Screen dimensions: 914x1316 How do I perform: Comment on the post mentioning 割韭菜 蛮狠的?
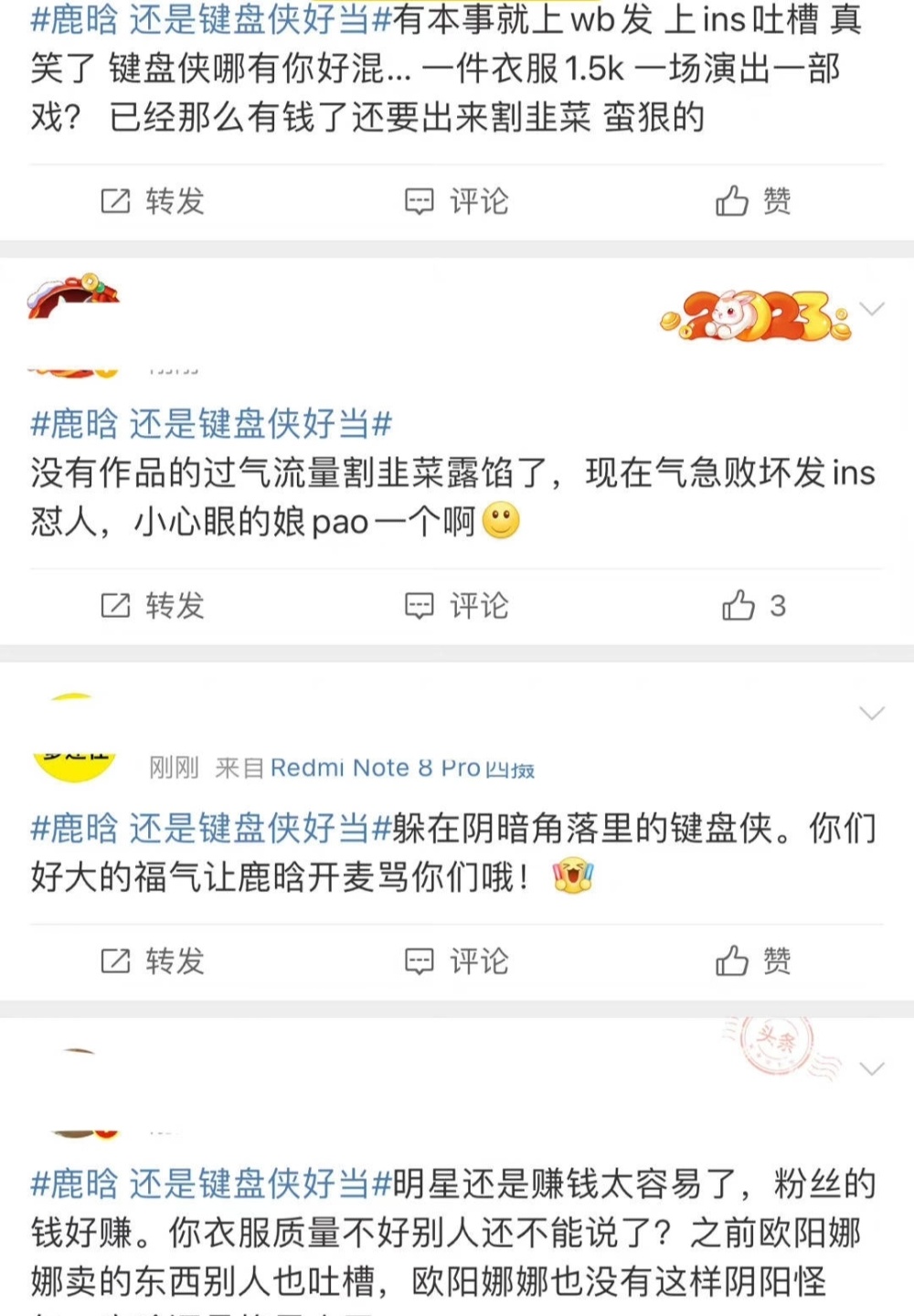click(456, 201)
